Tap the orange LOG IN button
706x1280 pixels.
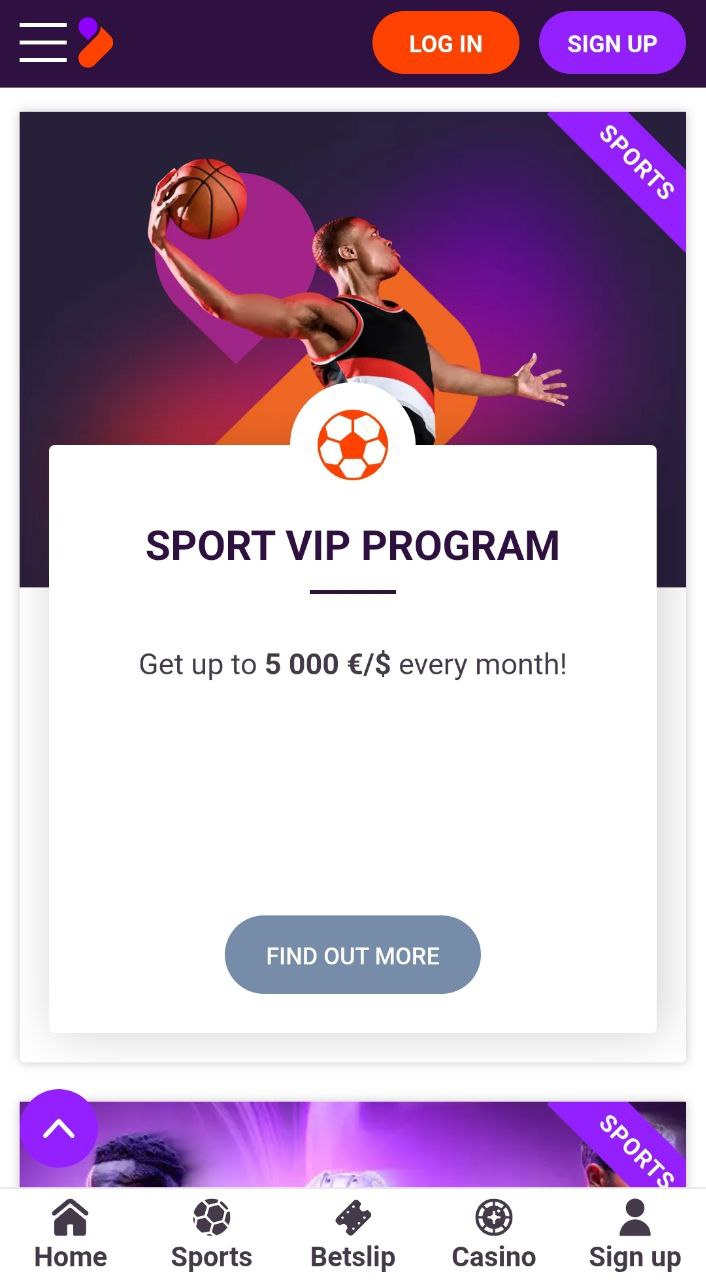point(446,44)
